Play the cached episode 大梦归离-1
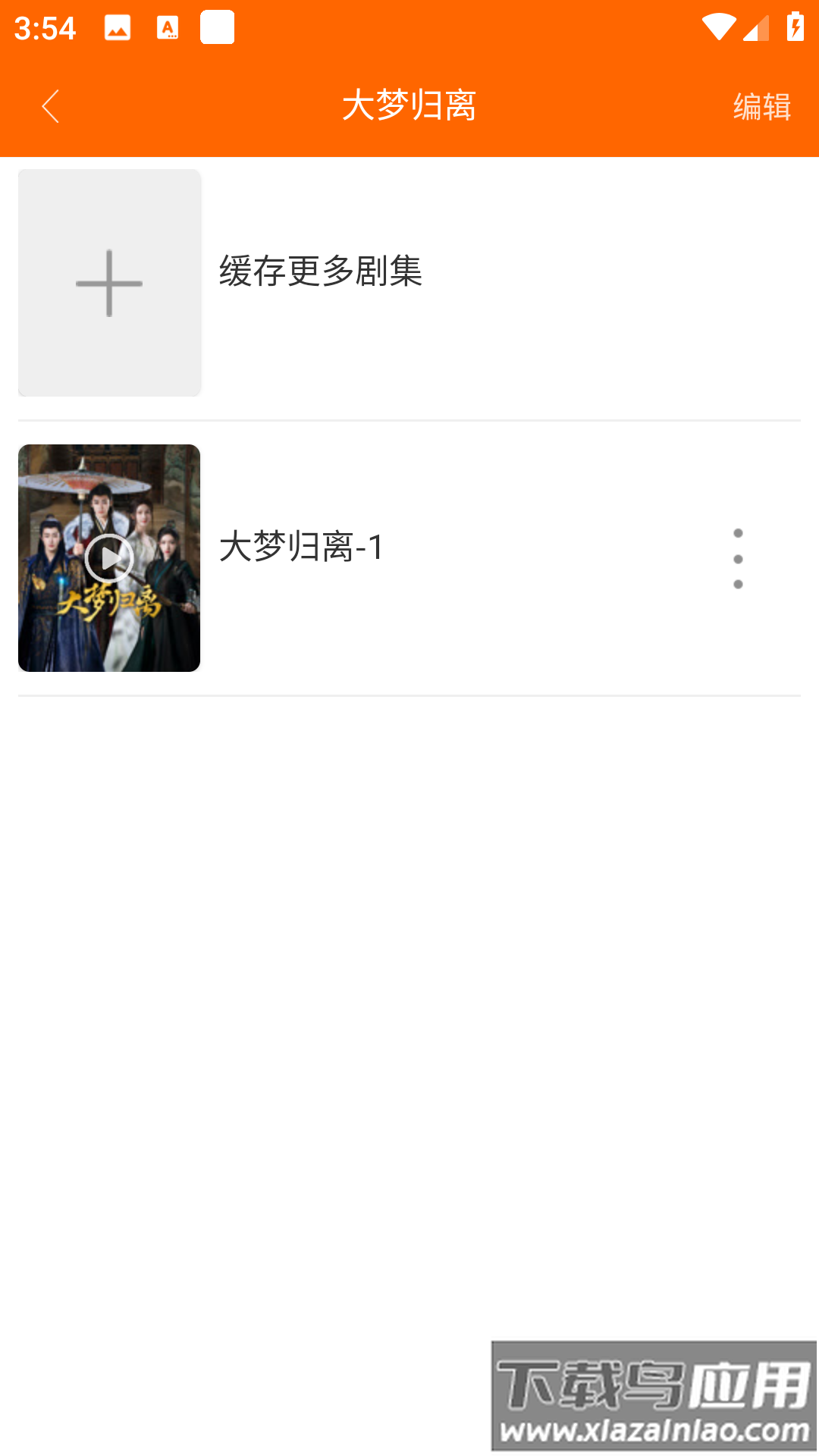 pyautogui.click(x=109, y=558)
